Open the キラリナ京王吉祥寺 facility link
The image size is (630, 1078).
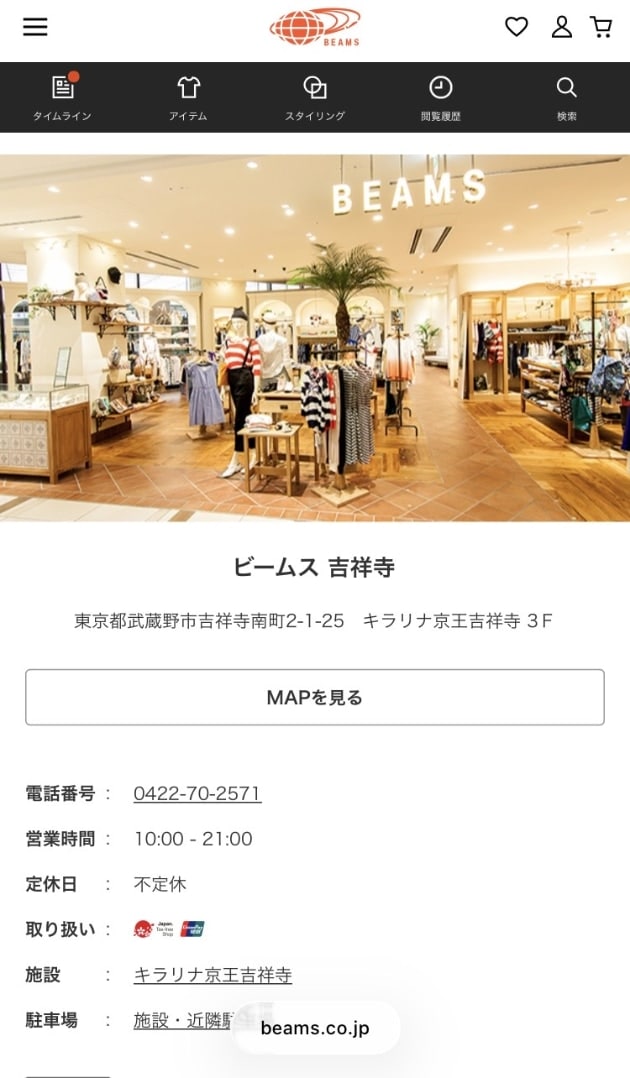213,975
